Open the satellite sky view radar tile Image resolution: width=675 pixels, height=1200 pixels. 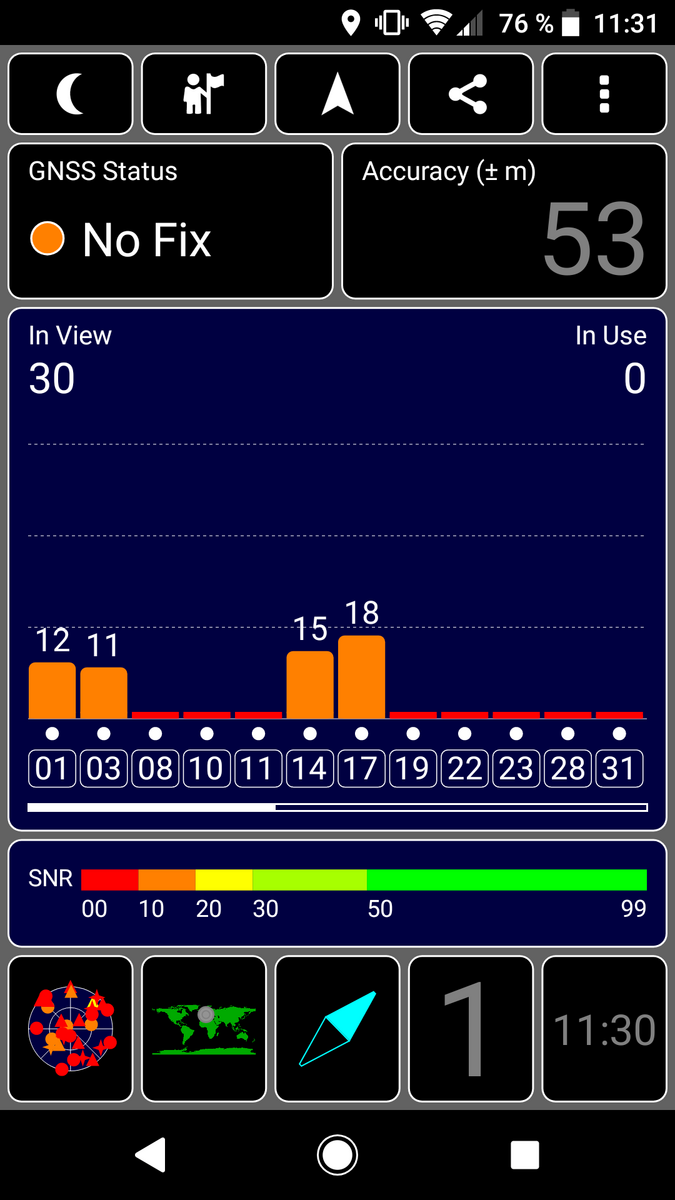point(71,1029)
